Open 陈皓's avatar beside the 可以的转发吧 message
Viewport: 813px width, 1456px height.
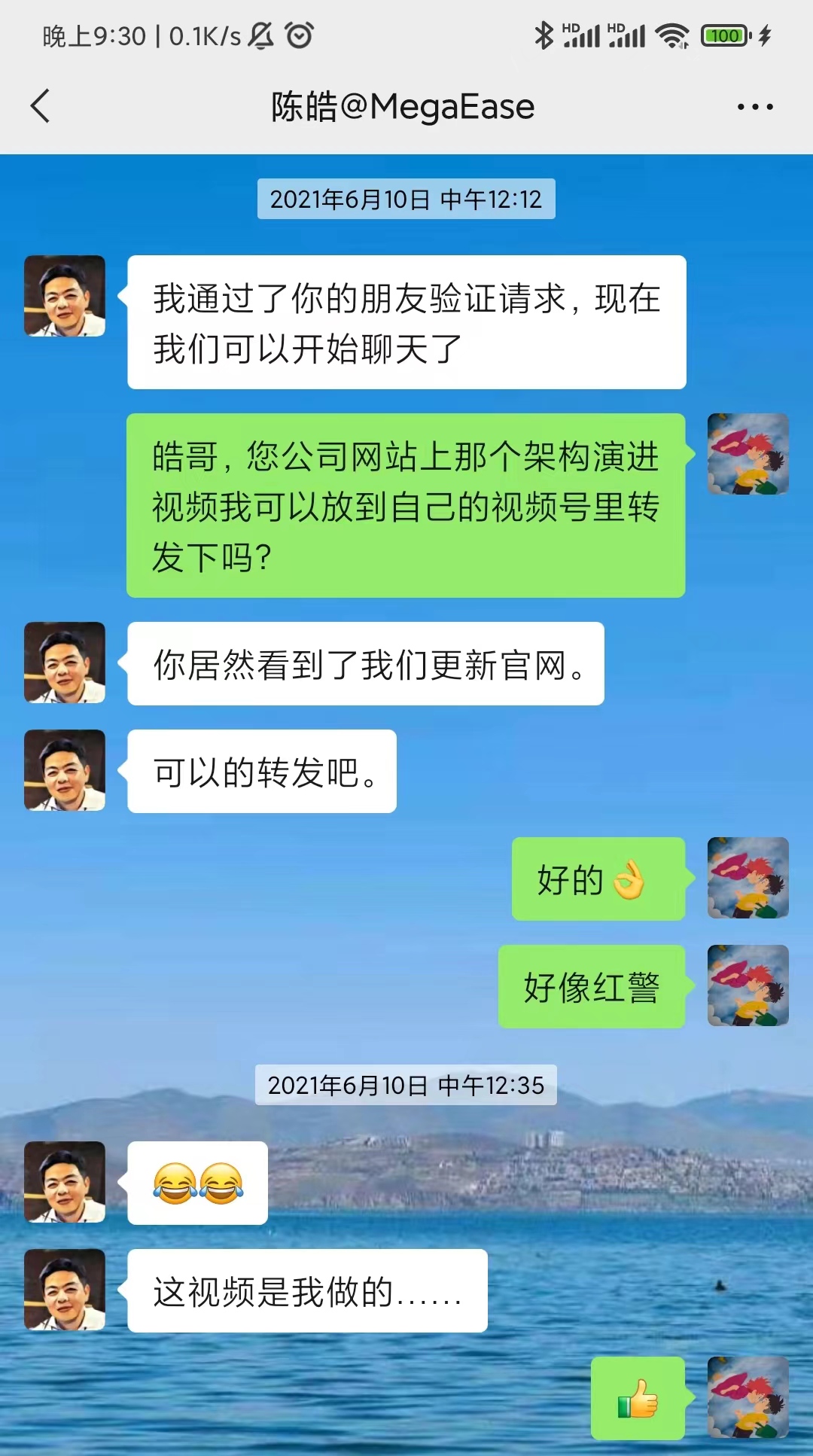(65, 770)
